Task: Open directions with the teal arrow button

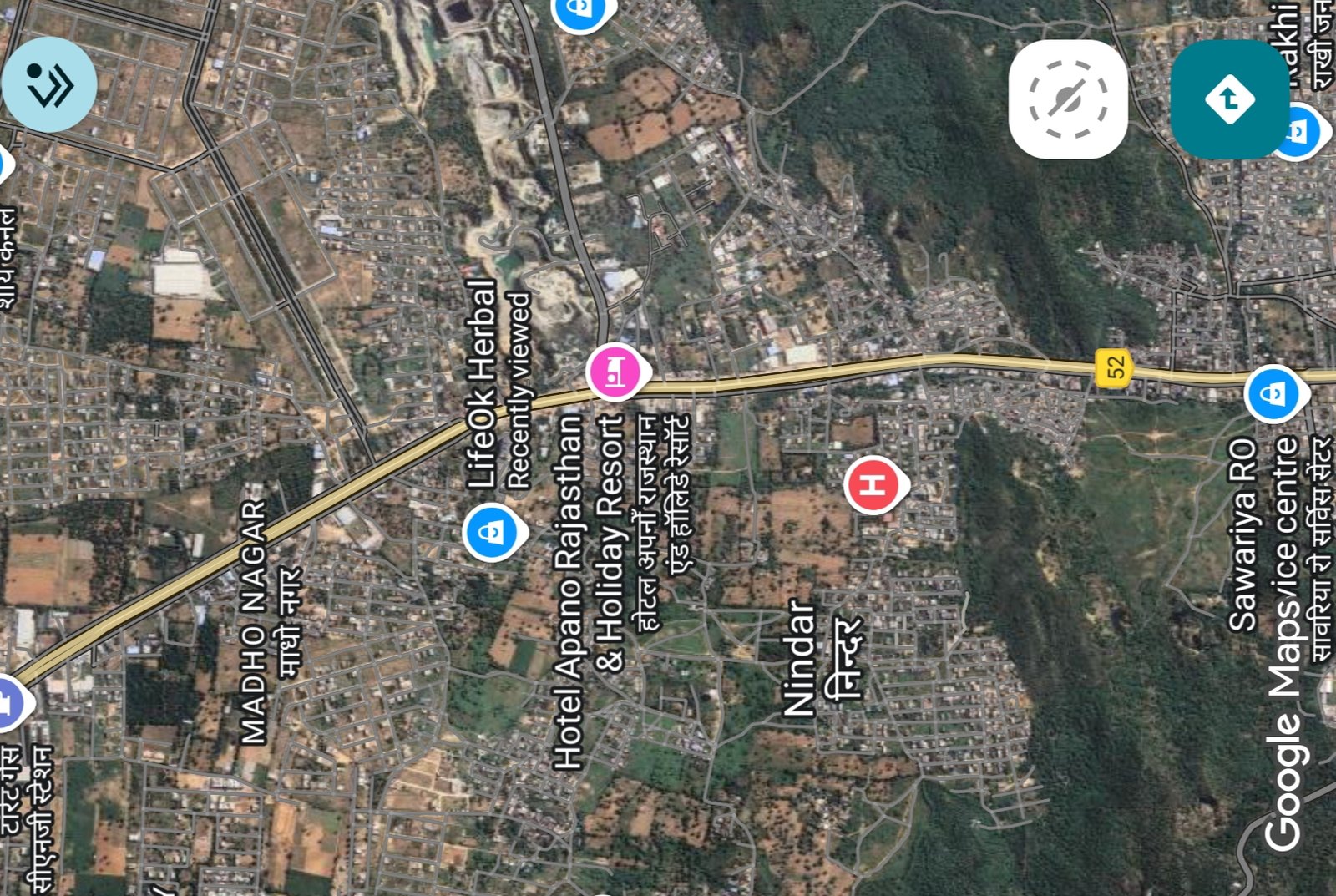Action: [1229, 99]
